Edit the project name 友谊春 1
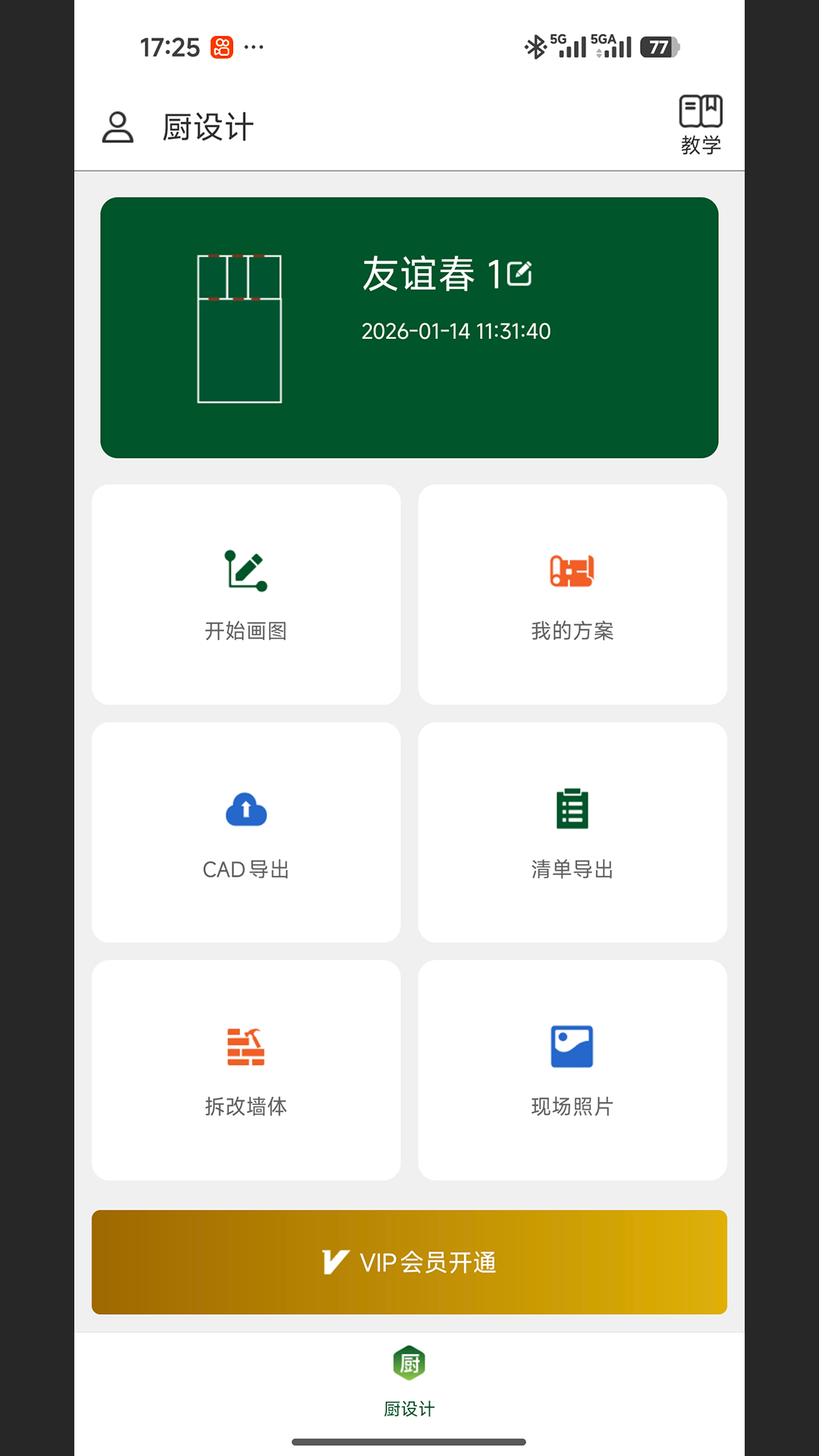This screenshot has height=1456, width=819. coord(520,274)
